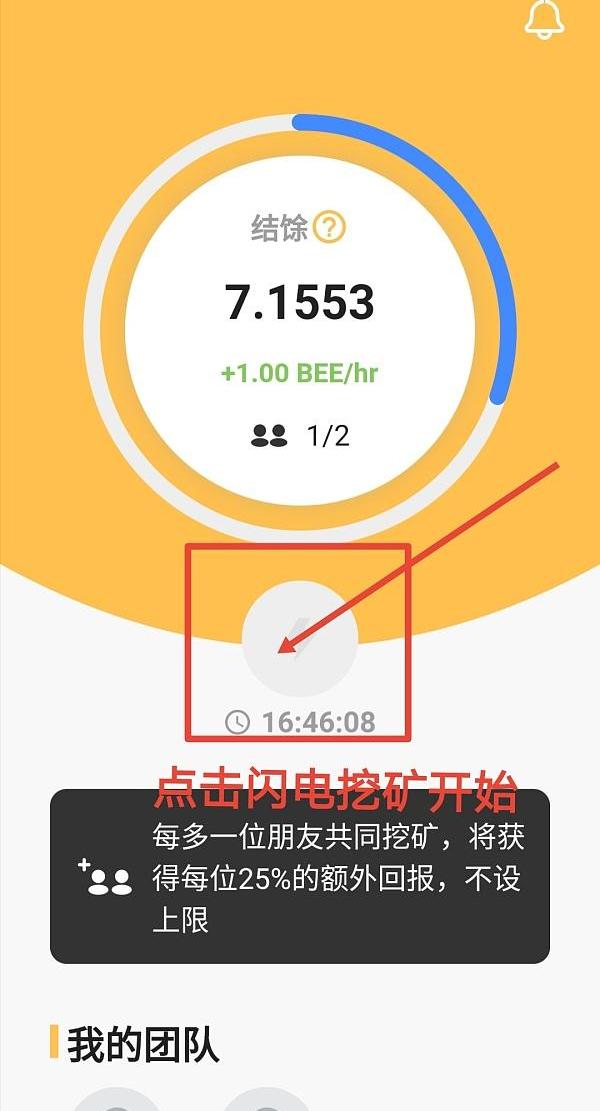Start mining with the lightning button

point(299,638)
